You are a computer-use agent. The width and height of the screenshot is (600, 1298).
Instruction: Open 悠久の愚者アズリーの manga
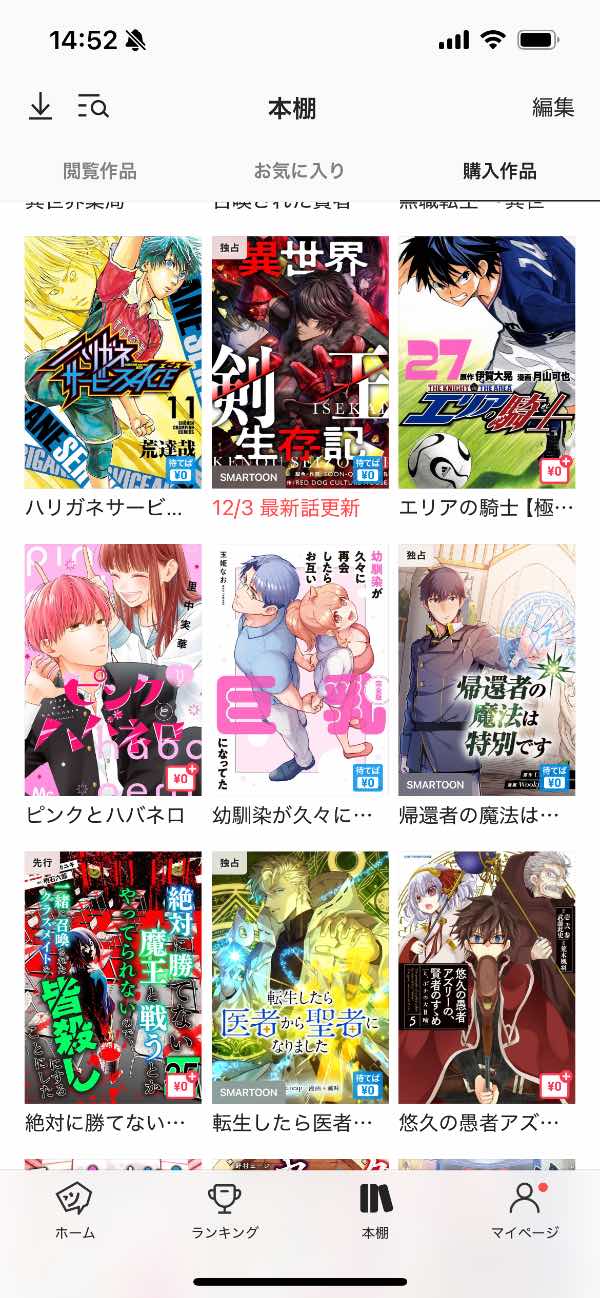(x=487, y=977)
